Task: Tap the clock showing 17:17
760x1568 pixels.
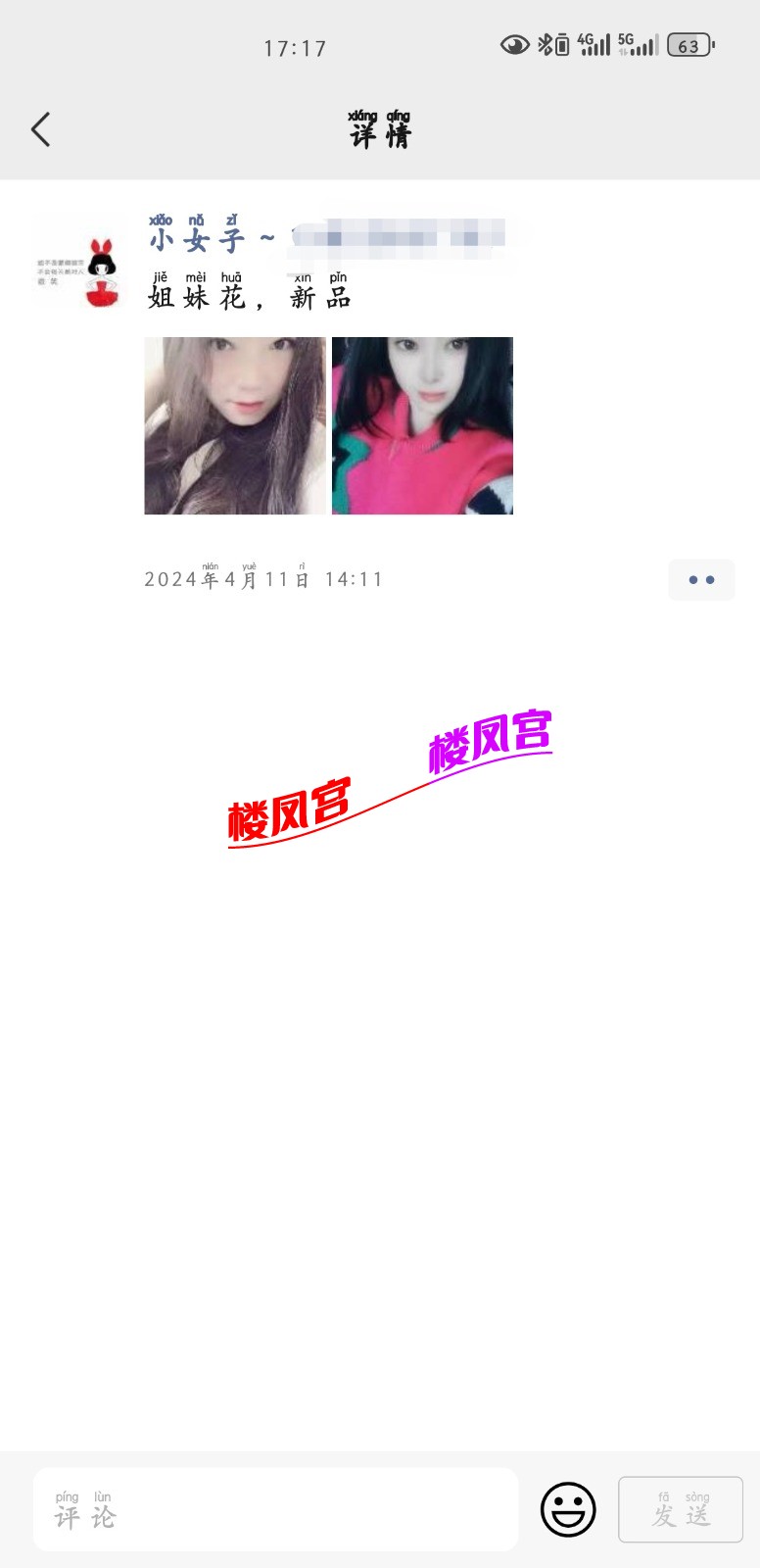Action: click(295, 47)
